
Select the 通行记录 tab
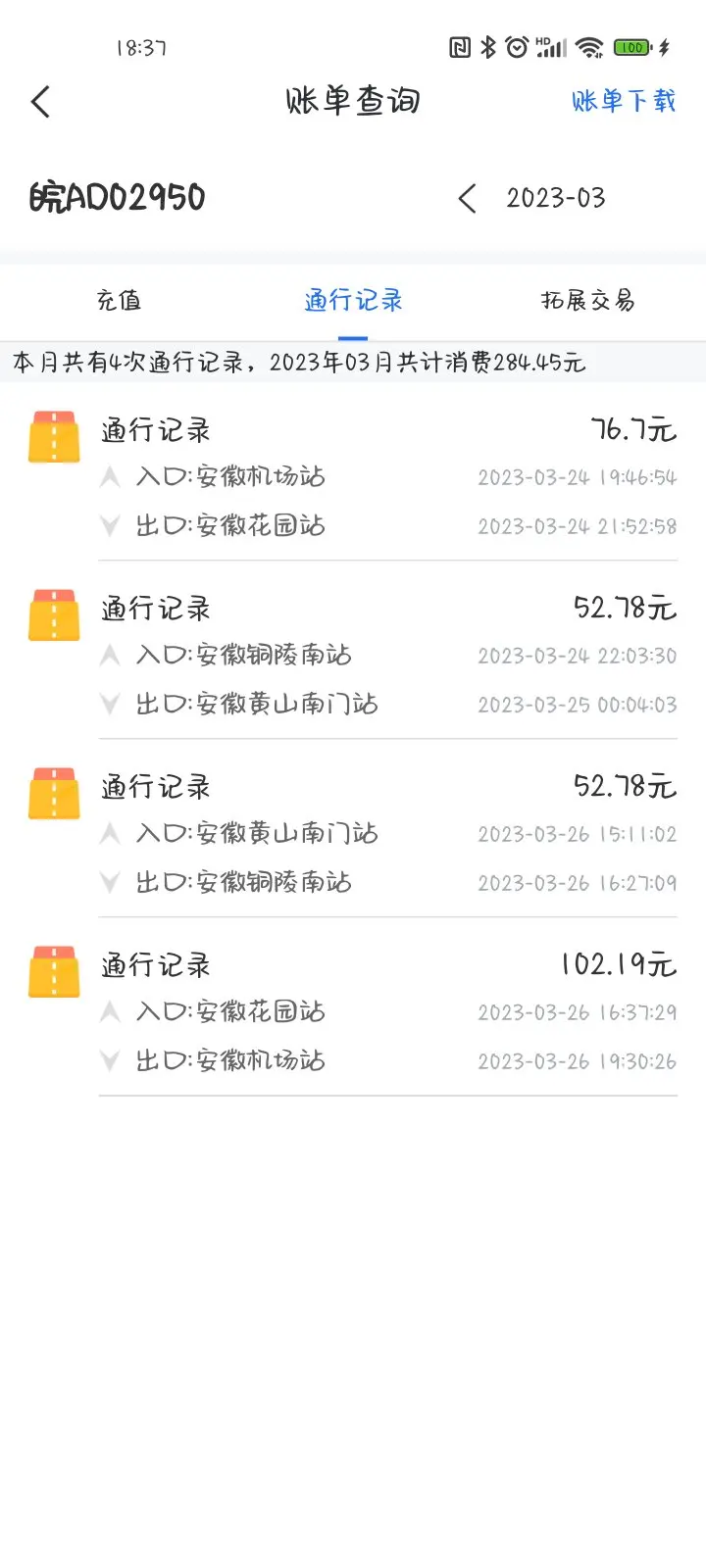coord(353,300)
